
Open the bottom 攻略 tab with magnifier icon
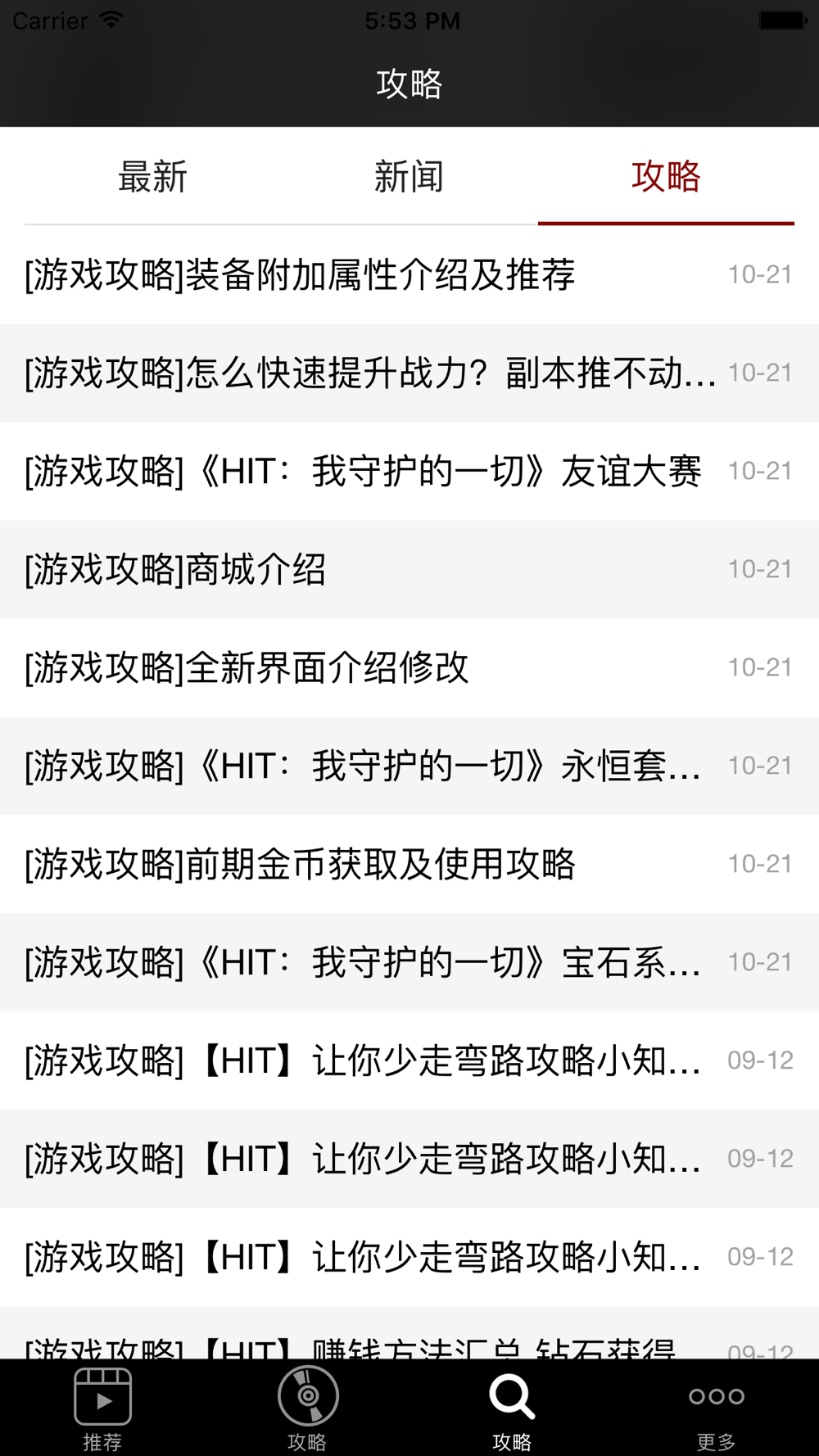512,1408
